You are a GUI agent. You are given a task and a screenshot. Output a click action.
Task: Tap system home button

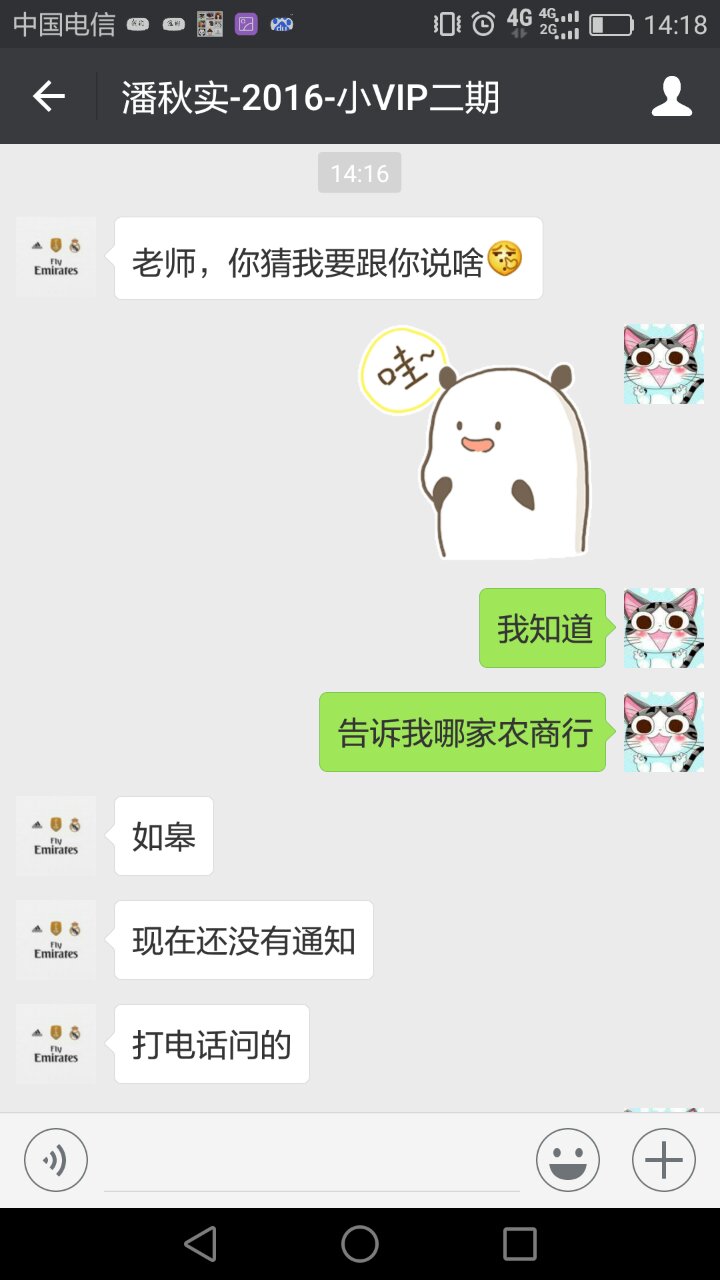click(x=360, y=1244)
